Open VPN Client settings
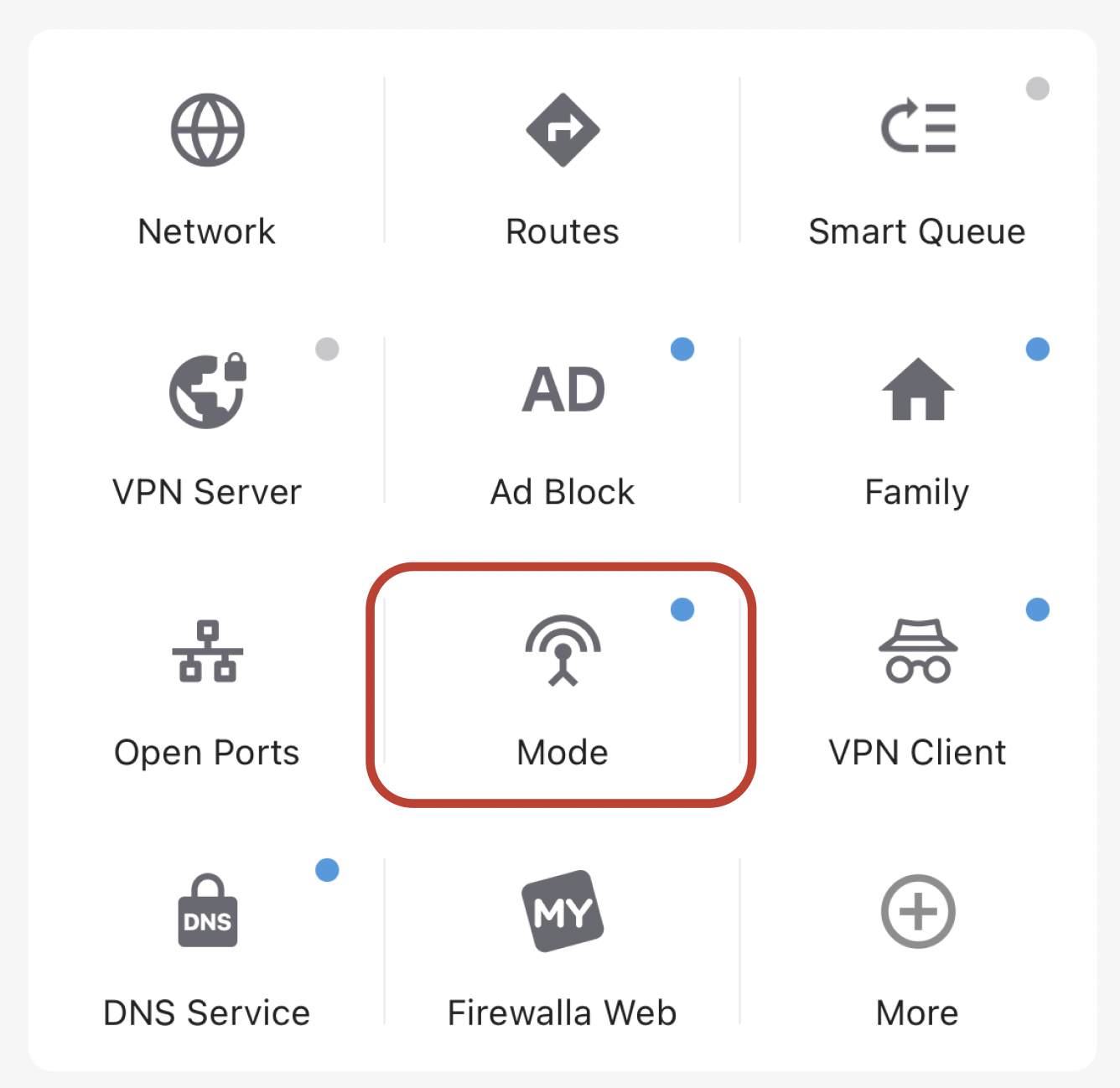1120x1088 pixels. pyautogui.click(x=917, y=687)
